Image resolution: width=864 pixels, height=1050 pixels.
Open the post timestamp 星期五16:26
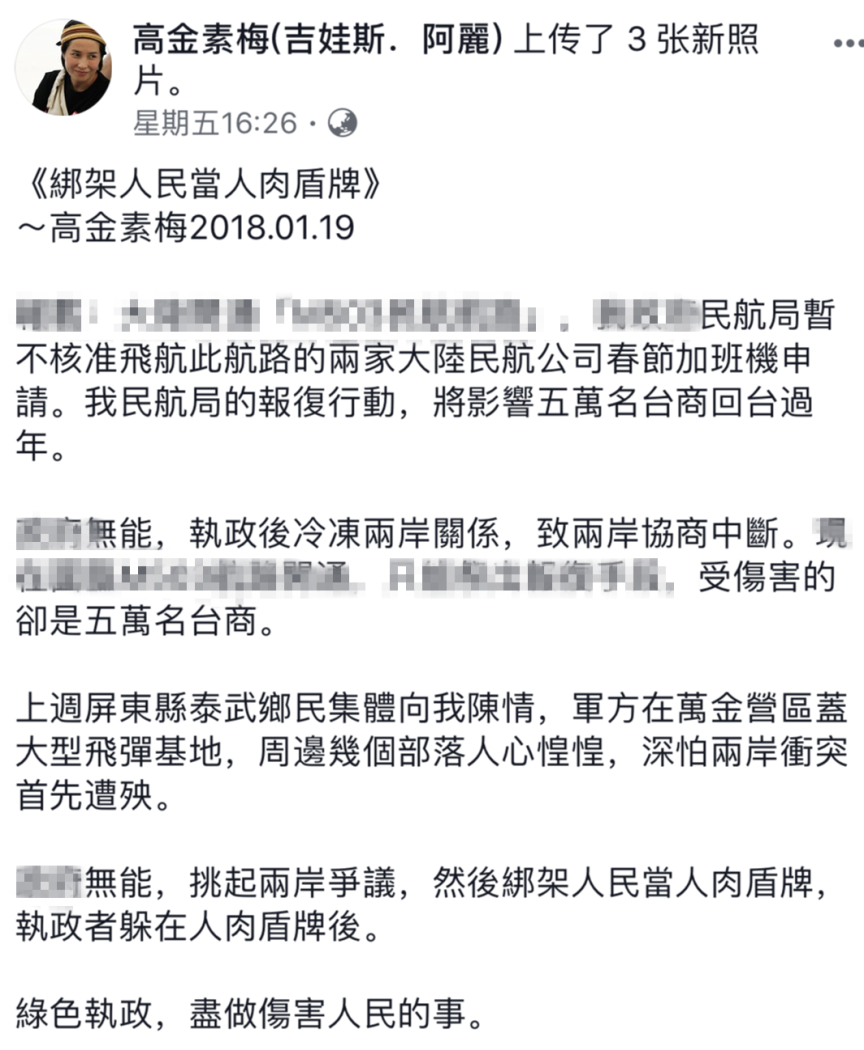[x=215, y=123]
